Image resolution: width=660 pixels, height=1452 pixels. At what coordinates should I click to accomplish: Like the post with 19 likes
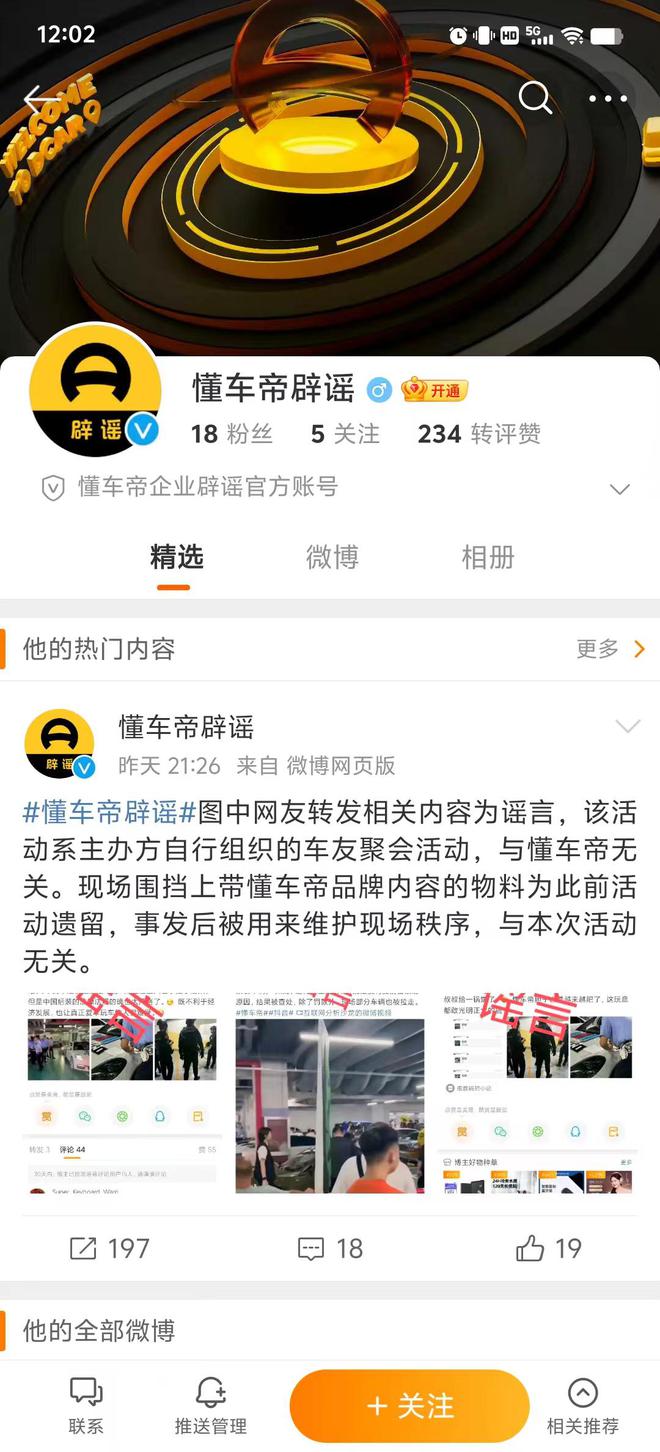click(548, 1248)
